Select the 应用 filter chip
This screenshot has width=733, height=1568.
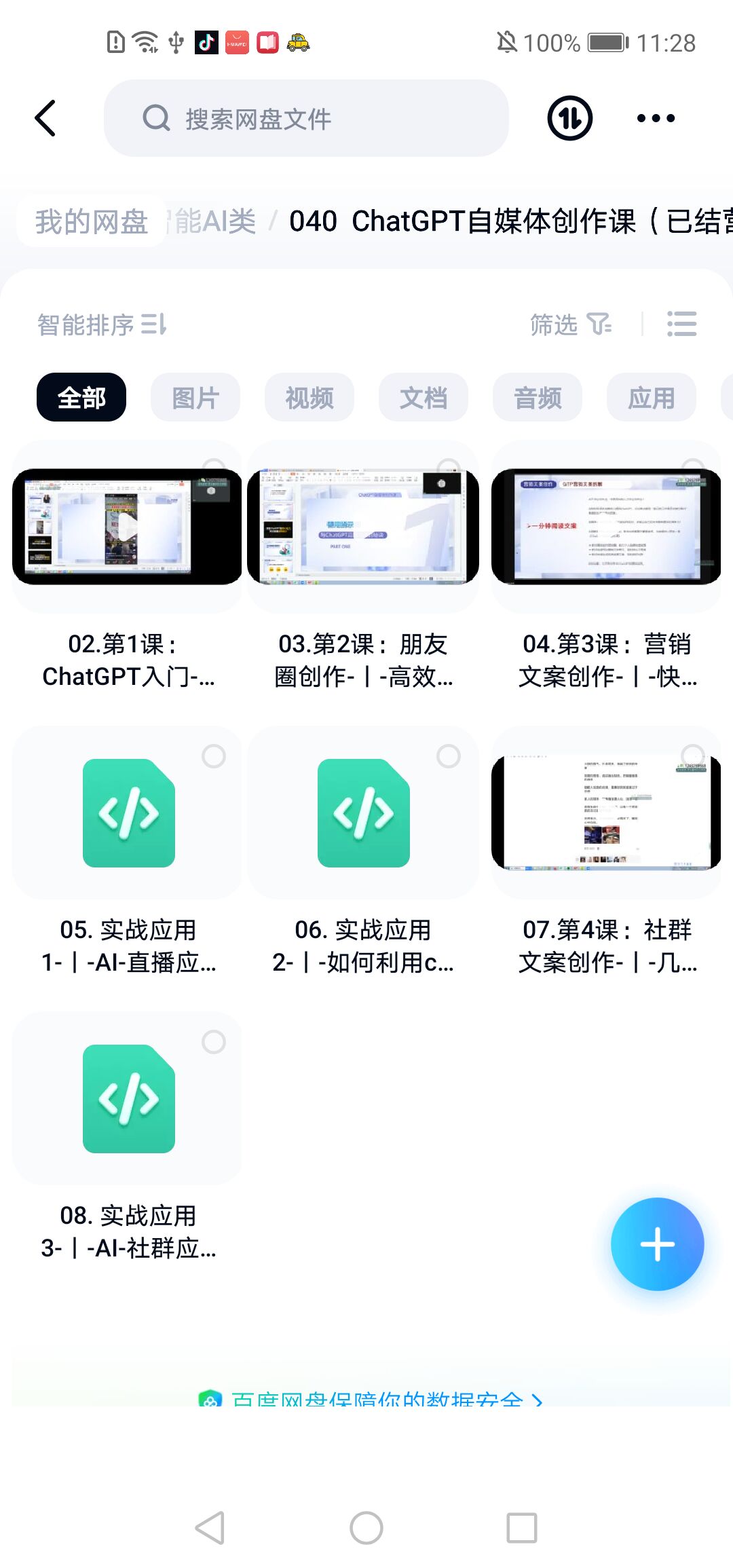pos(652,398)
